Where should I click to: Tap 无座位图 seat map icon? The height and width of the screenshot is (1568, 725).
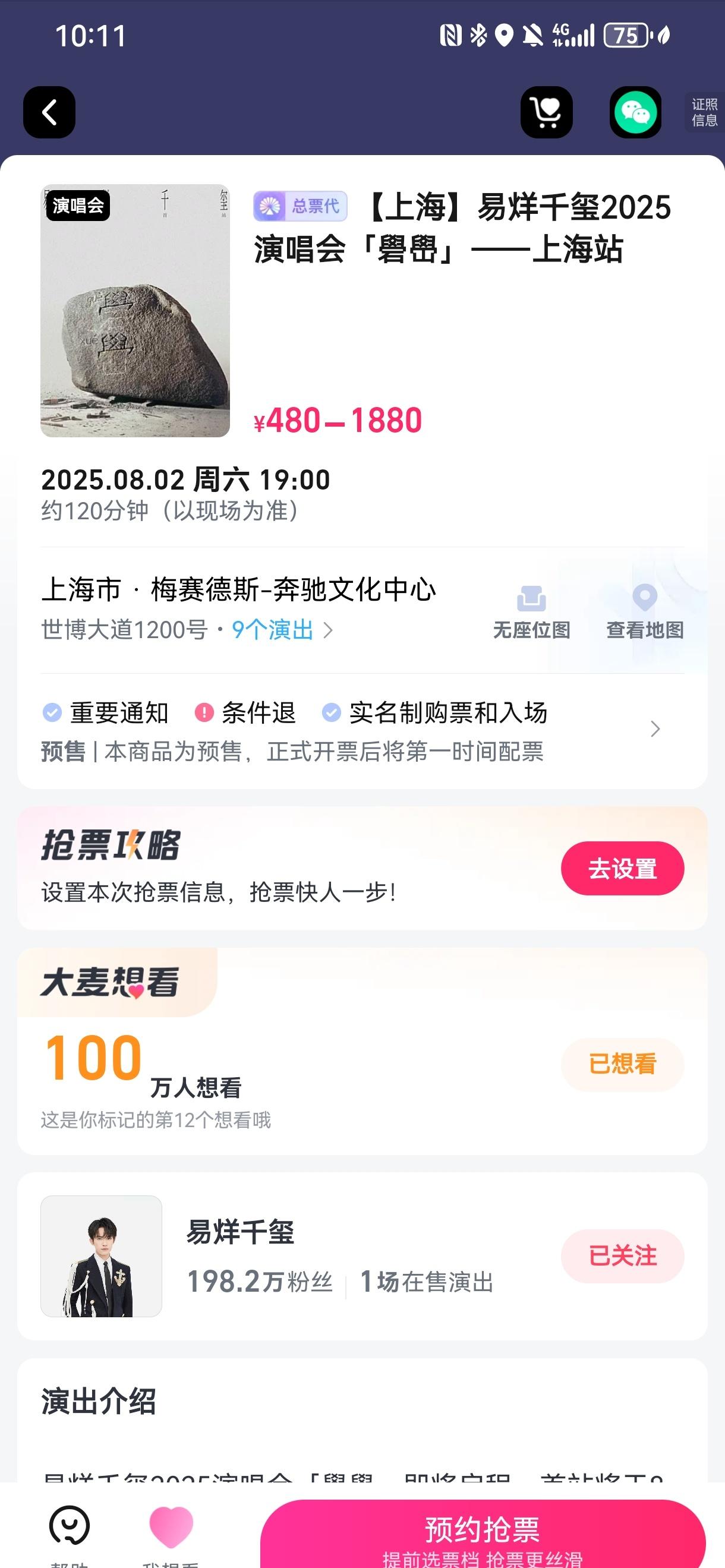tap(531, 613)
